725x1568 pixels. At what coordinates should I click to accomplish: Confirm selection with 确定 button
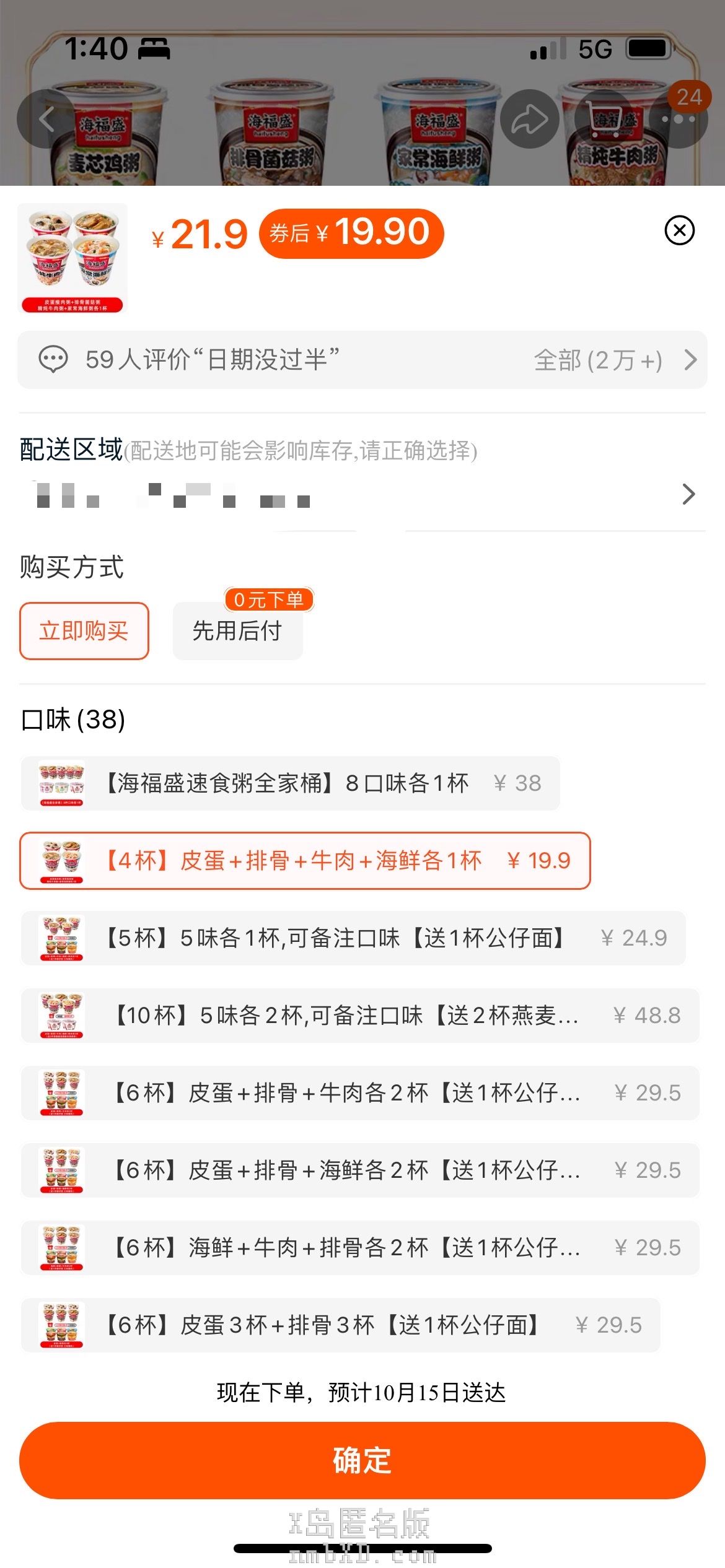click(x=362, y=1460)
